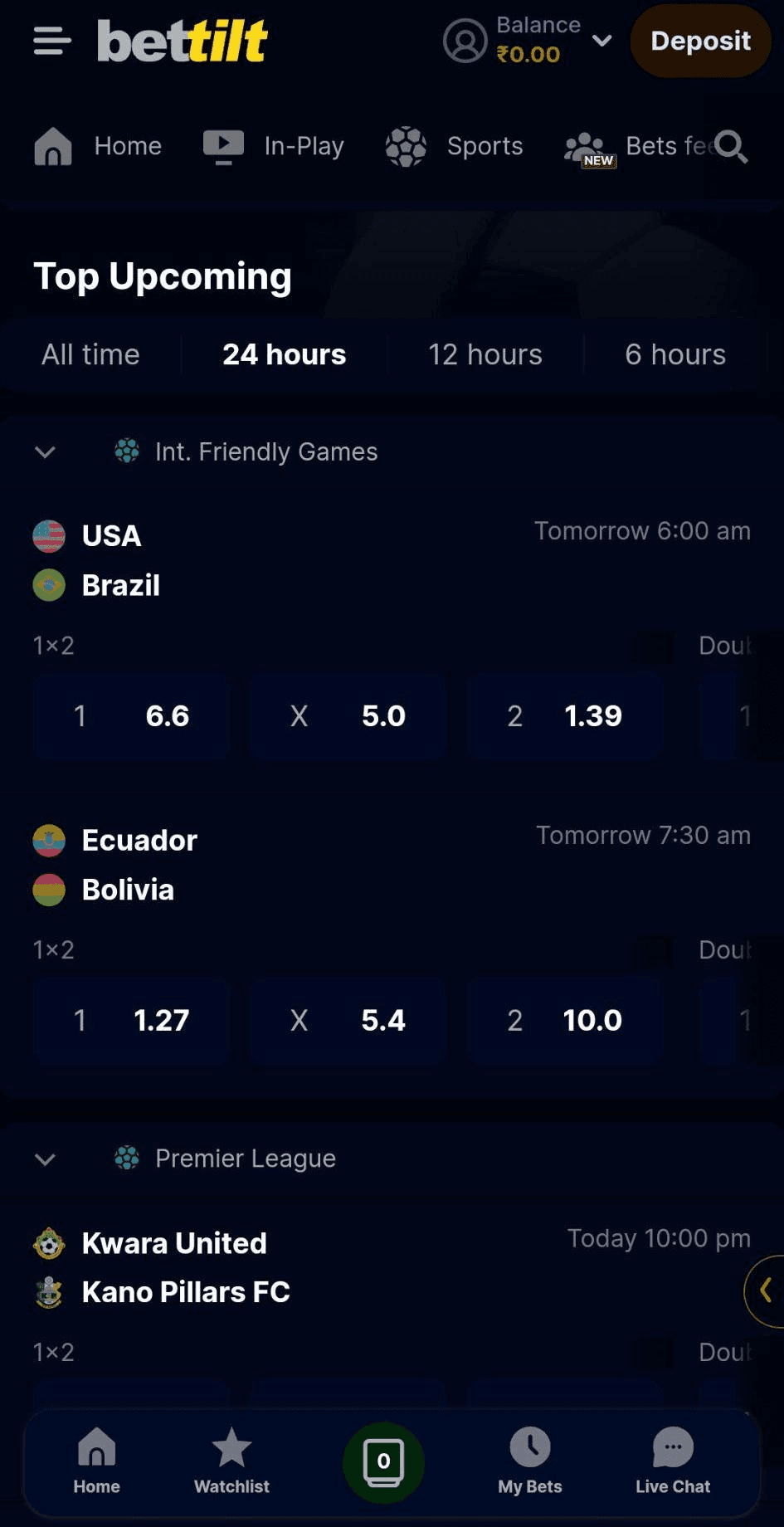Open the green betslip icon at bottom center
Image resolution: width=784 pixels, height=1527 pixels.
(x=382, y=1463)
